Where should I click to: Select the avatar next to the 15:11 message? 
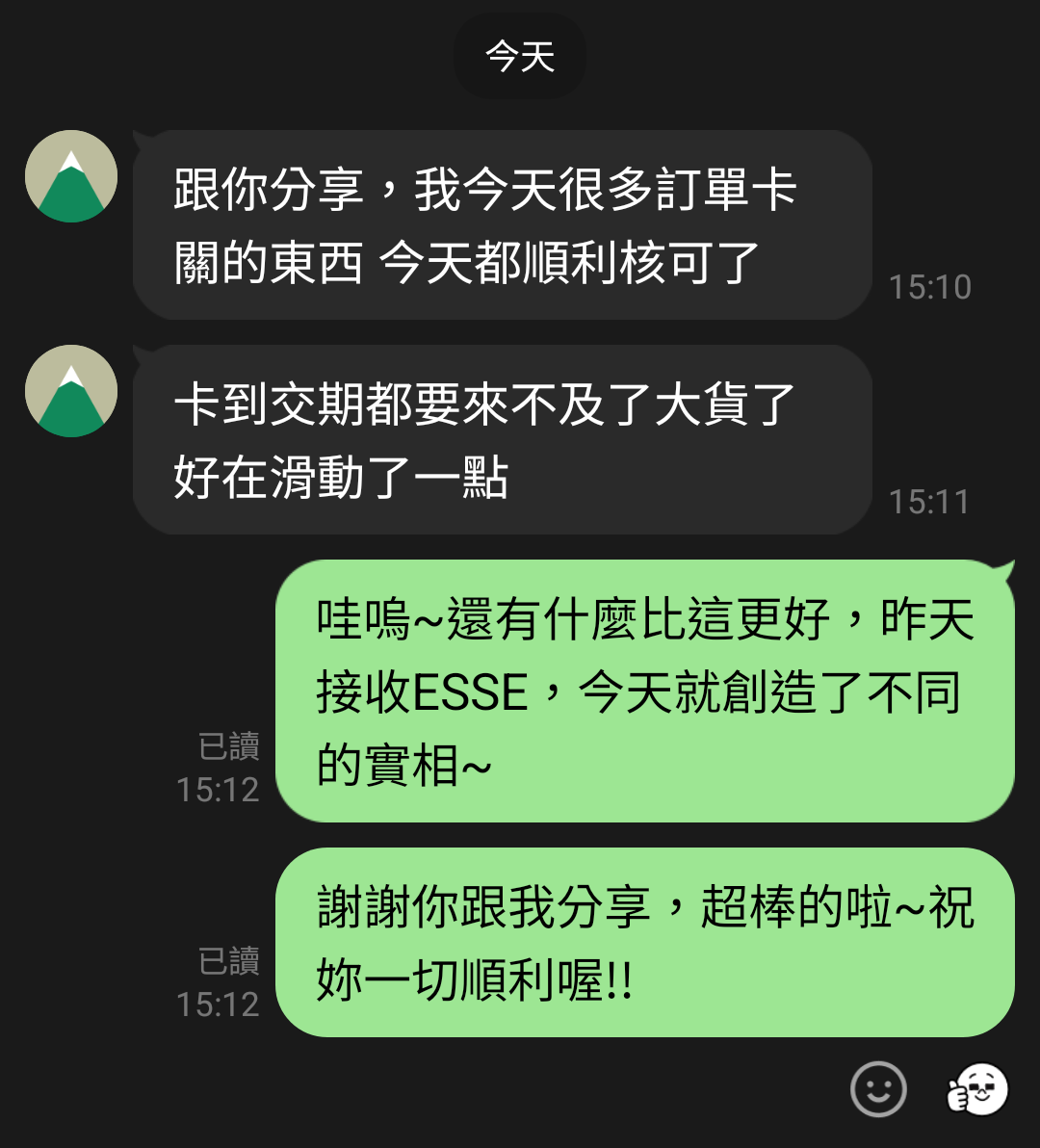[x=69, y=390]
